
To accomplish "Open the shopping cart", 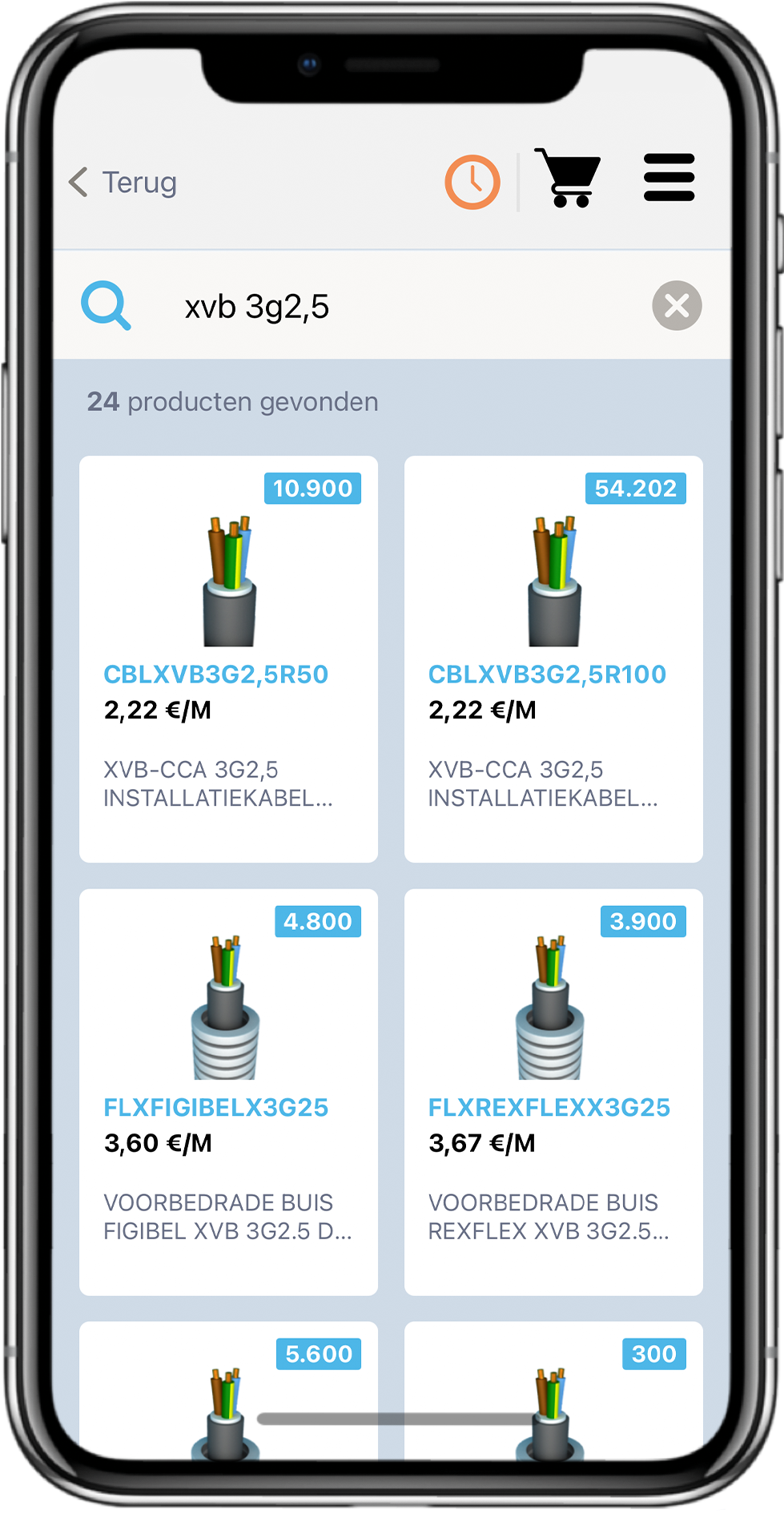I will (568, 179).
